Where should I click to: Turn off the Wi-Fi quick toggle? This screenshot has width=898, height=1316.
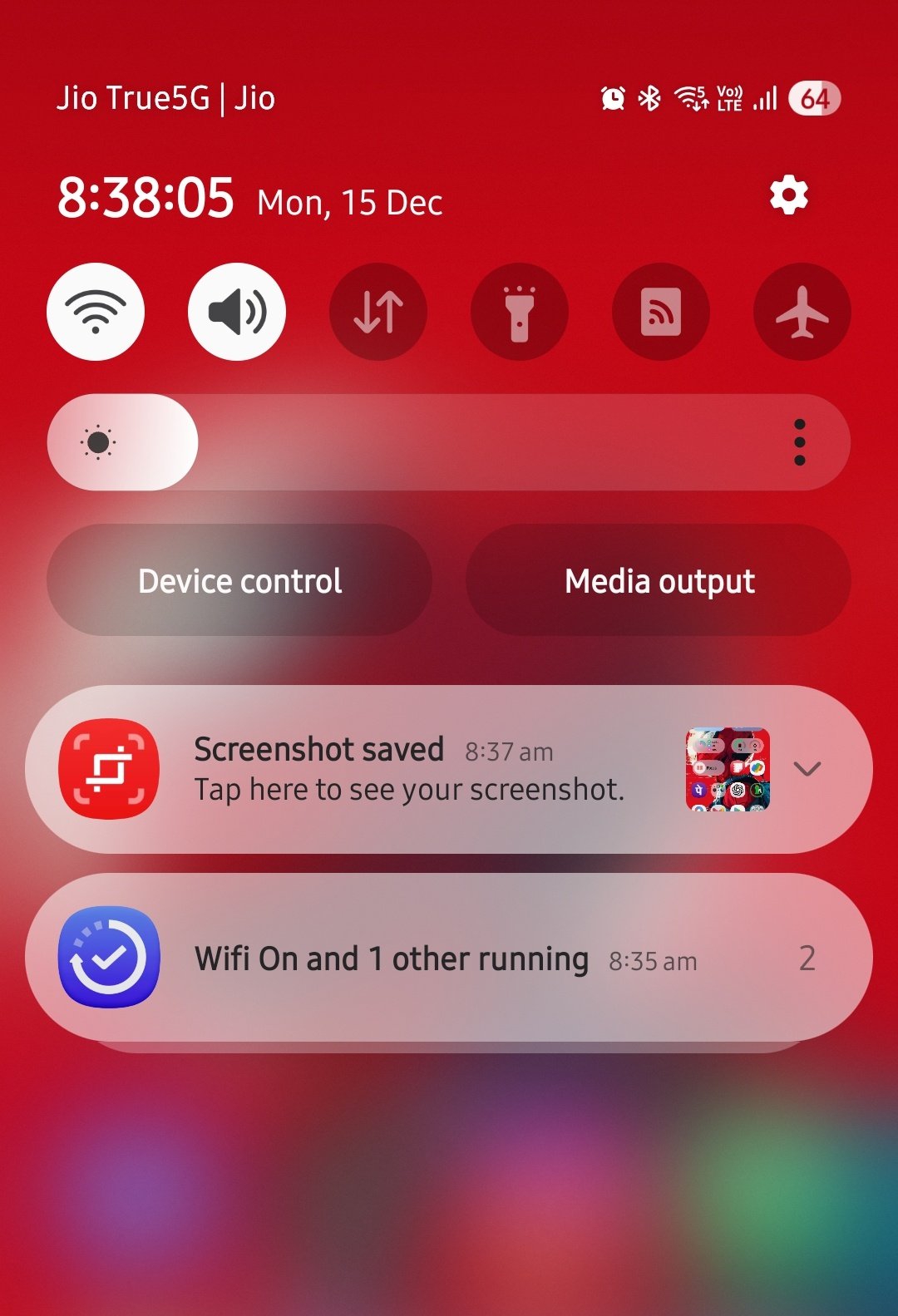point(96,312)
